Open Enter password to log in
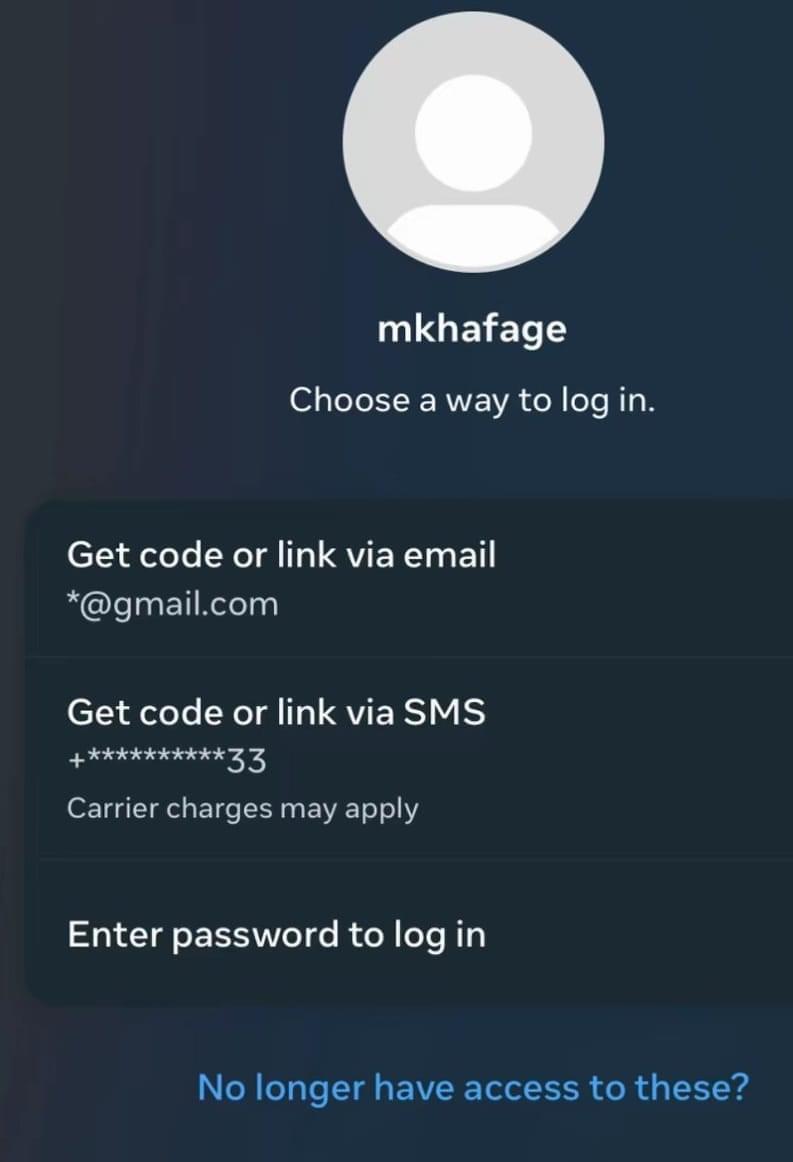The image size is (793, 1162). (276, 935)
